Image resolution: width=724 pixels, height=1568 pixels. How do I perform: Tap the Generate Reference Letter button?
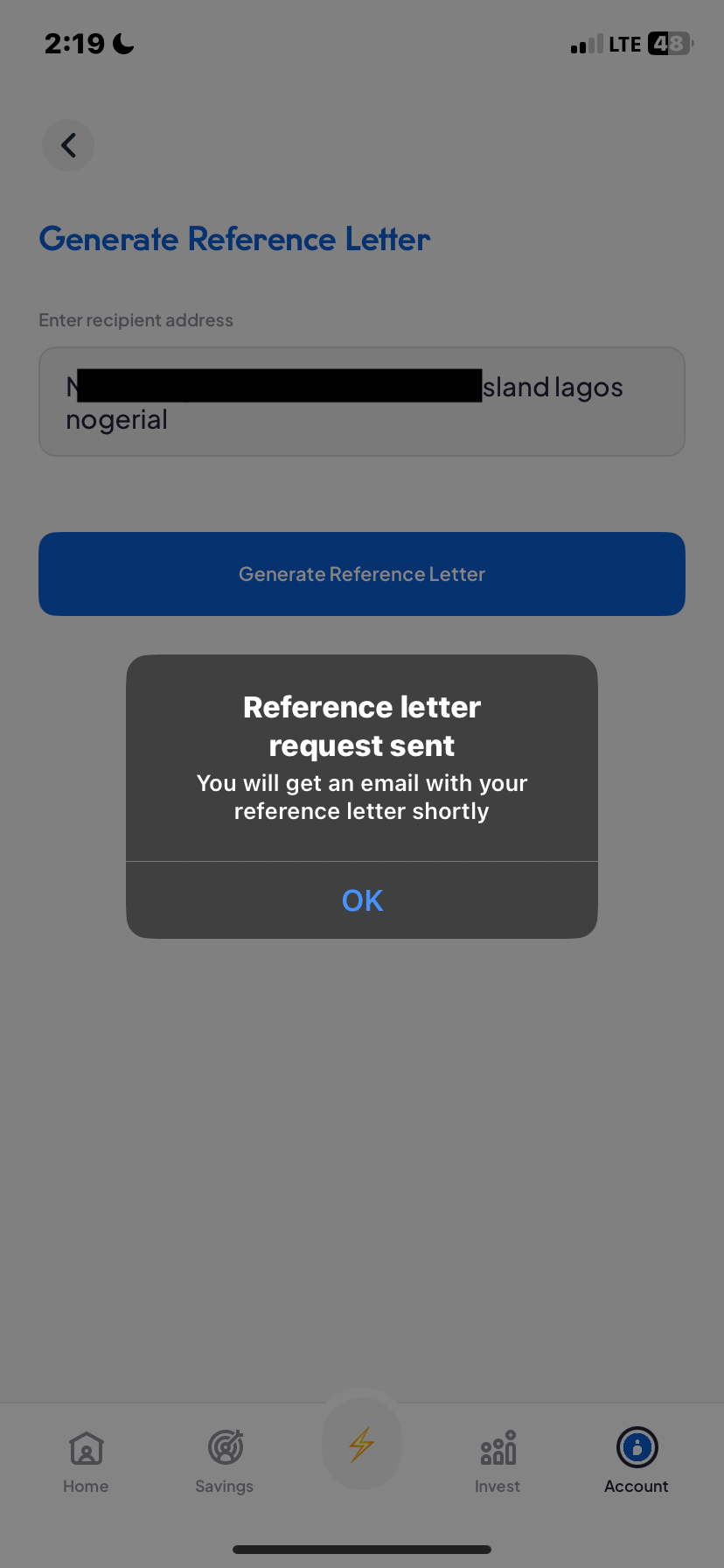(362, 574)
